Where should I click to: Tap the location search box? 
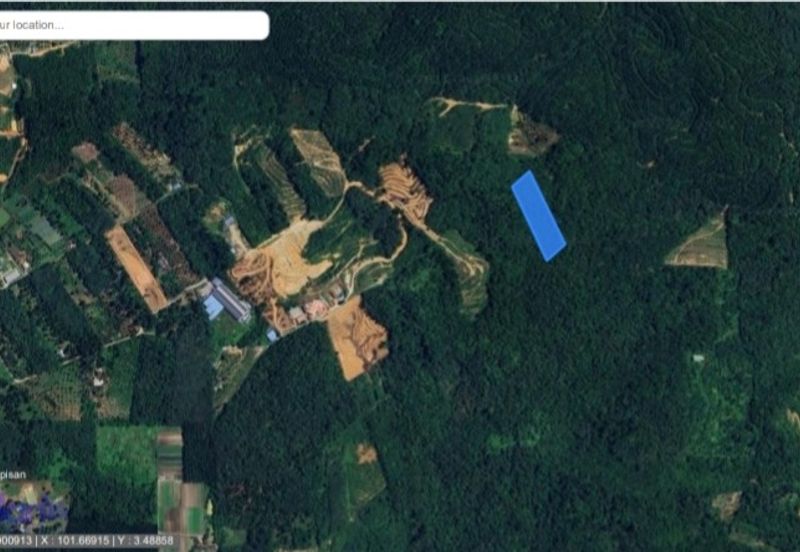(x=133, y=25)
